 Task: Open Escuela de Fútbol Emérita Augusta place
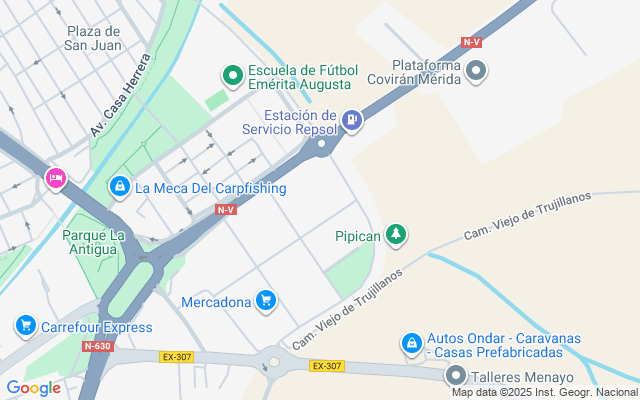pyautogui.click(x=233, y=75)
